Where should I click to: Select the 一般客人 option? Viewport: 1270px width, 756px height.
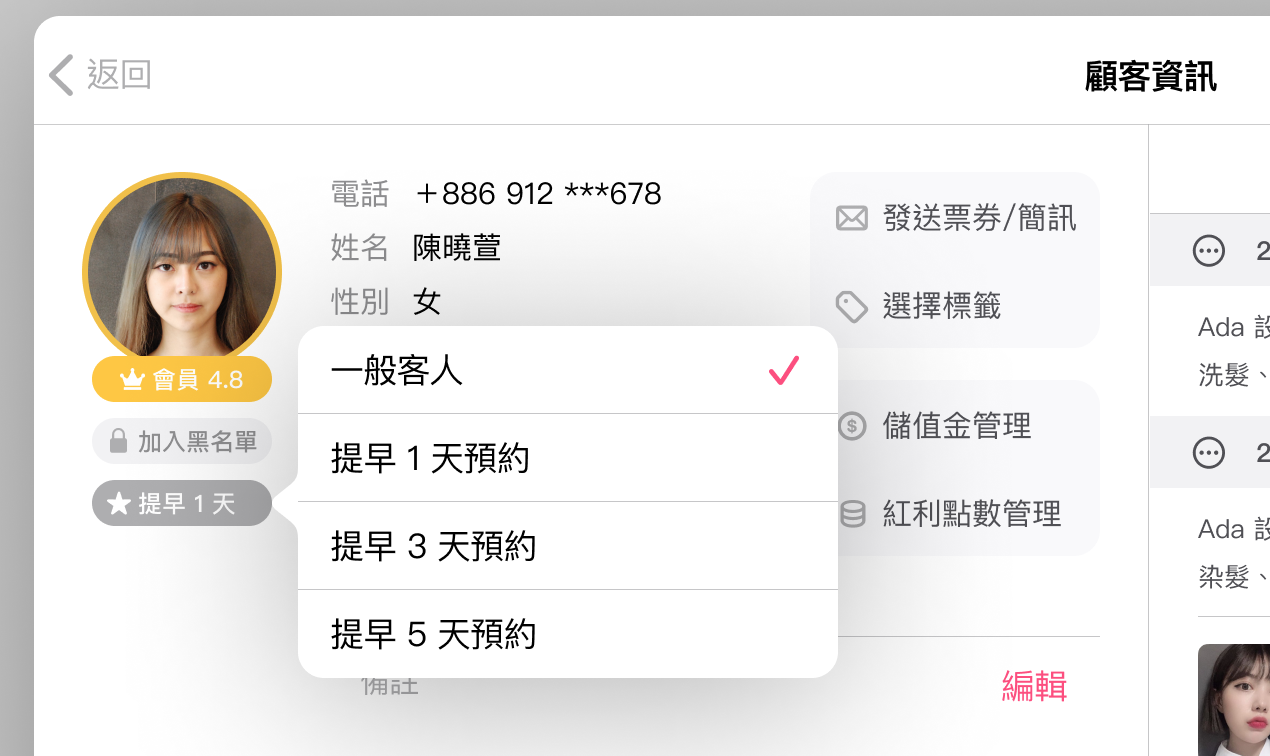click(x=567, y=371)
